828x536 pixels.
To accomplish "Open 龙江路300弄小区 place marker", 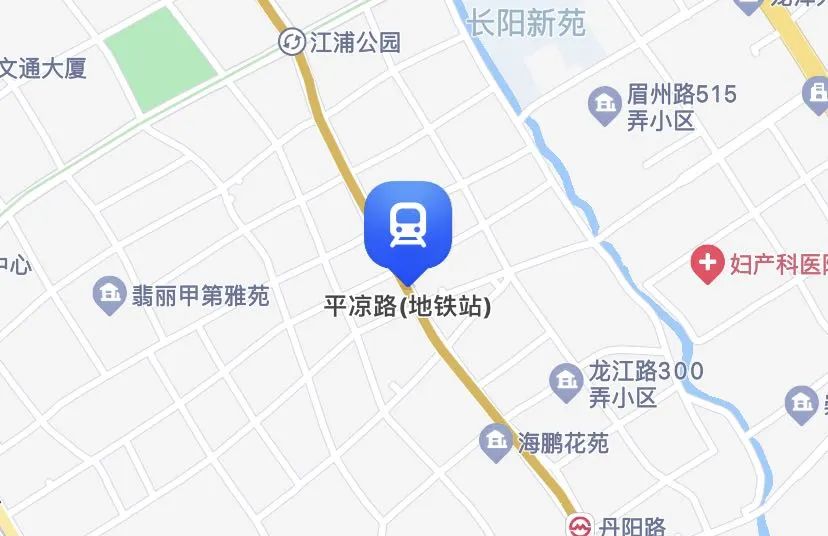I will [567, 381].
